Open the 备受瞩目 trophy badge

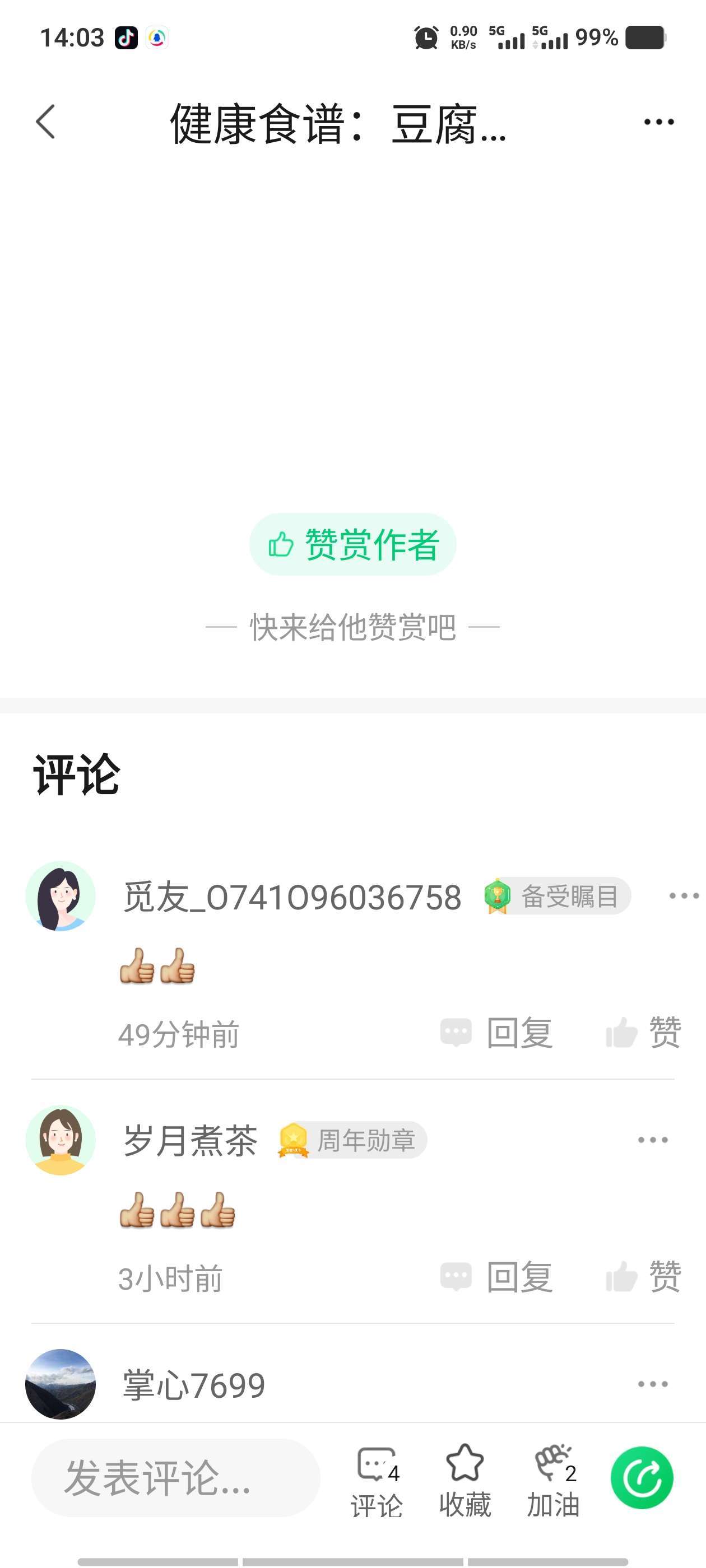(x=558, y=895)
